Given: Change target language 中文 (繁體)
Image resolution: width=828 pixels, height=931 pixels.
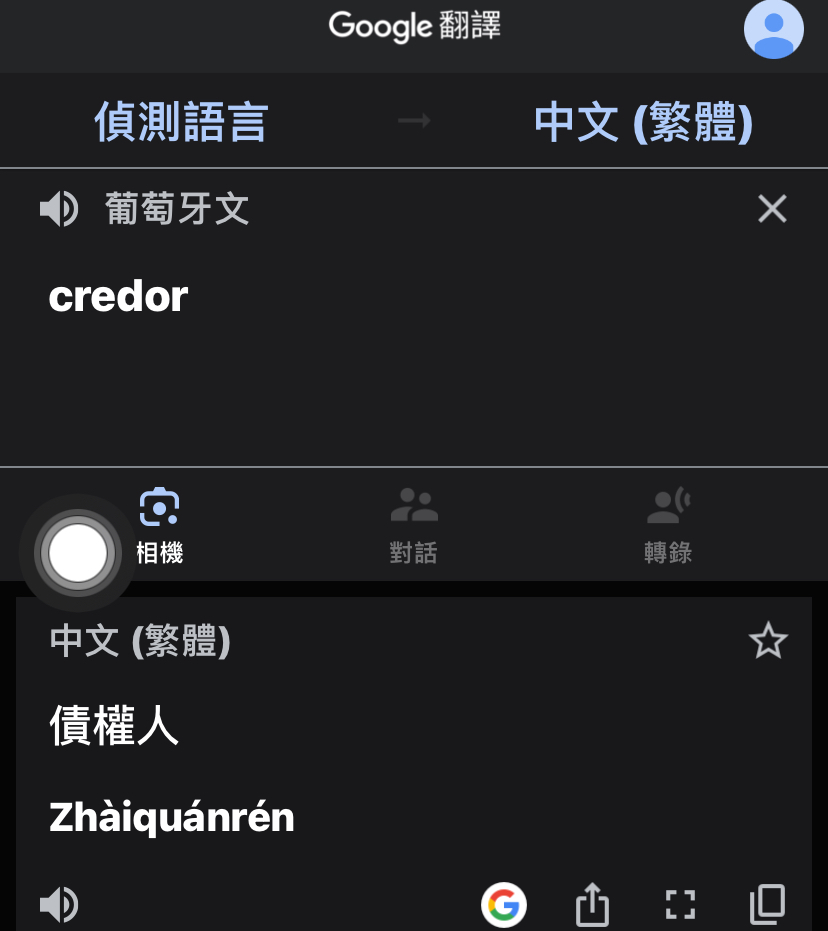Looking at the screenshot, I should coord(643,122).
